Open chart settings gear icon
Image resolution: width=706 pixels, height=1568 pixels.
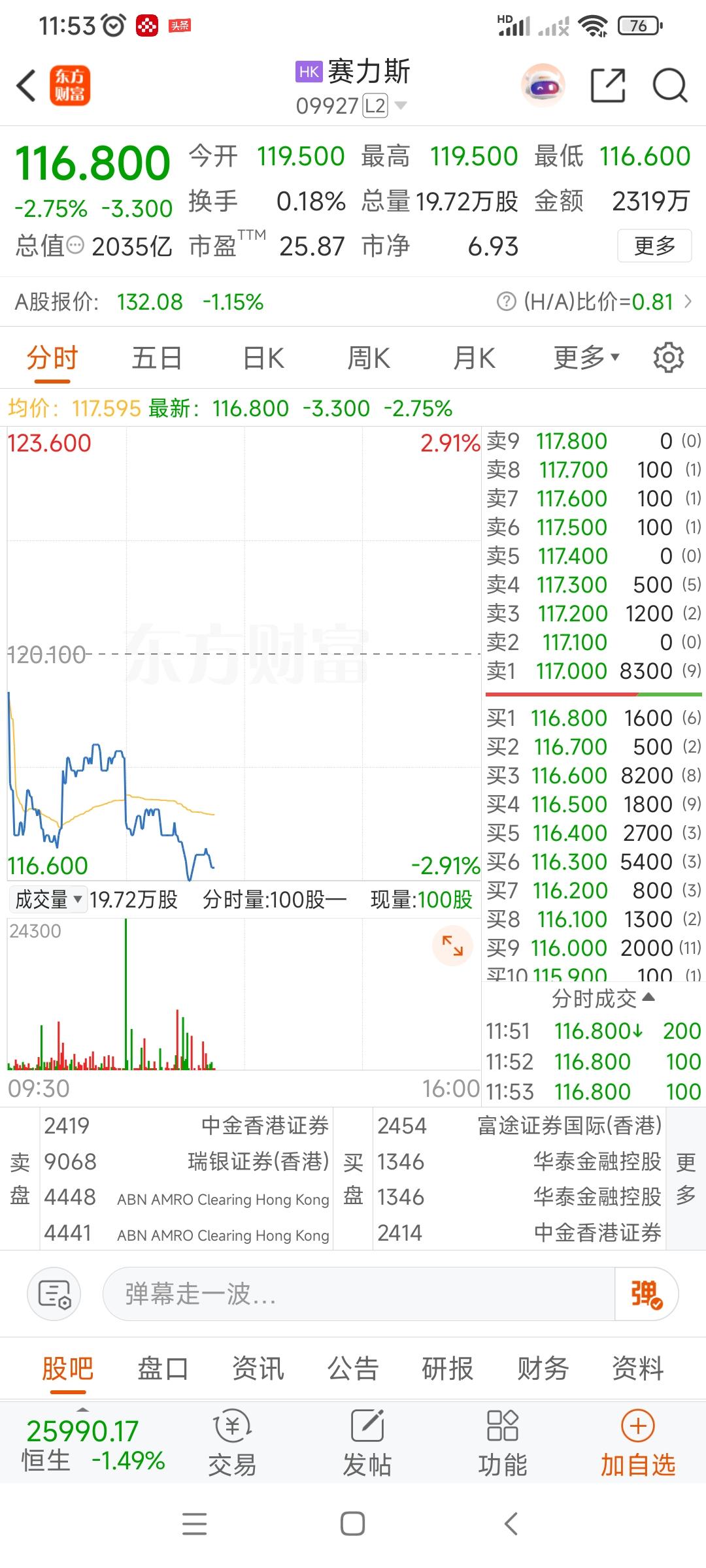click(669, 357)
